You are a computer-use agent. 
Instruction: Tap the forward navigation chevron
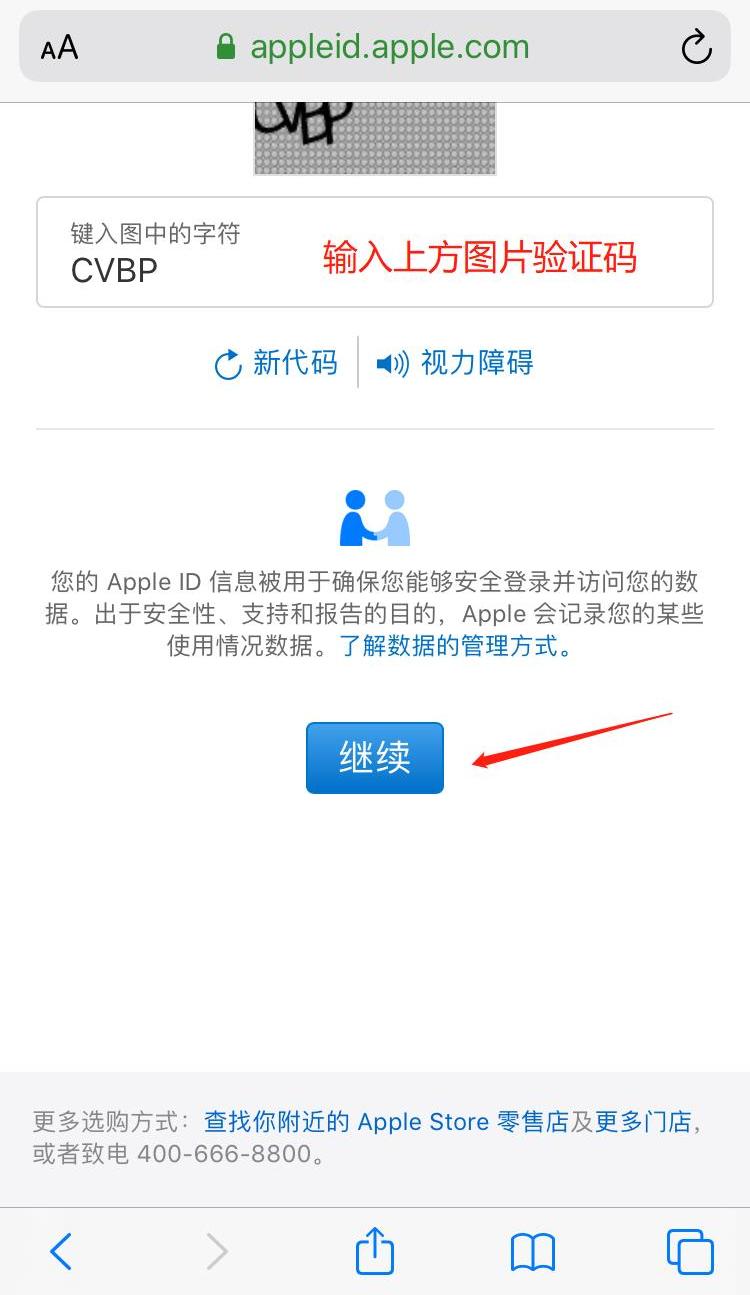point(218,1251)
